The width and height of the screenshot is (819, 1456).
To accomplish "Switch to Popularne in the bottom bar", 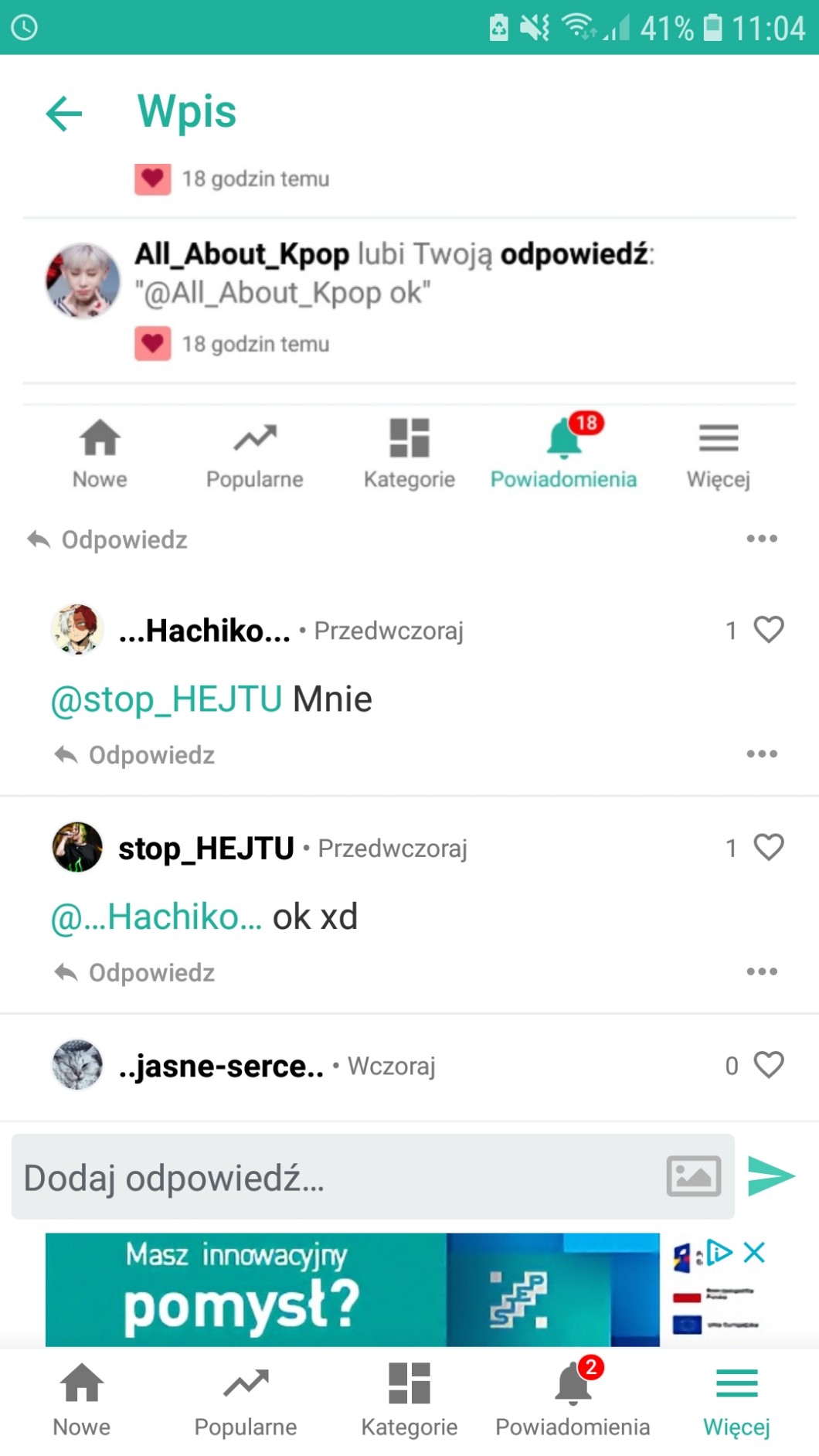I will click(246, 1399).
